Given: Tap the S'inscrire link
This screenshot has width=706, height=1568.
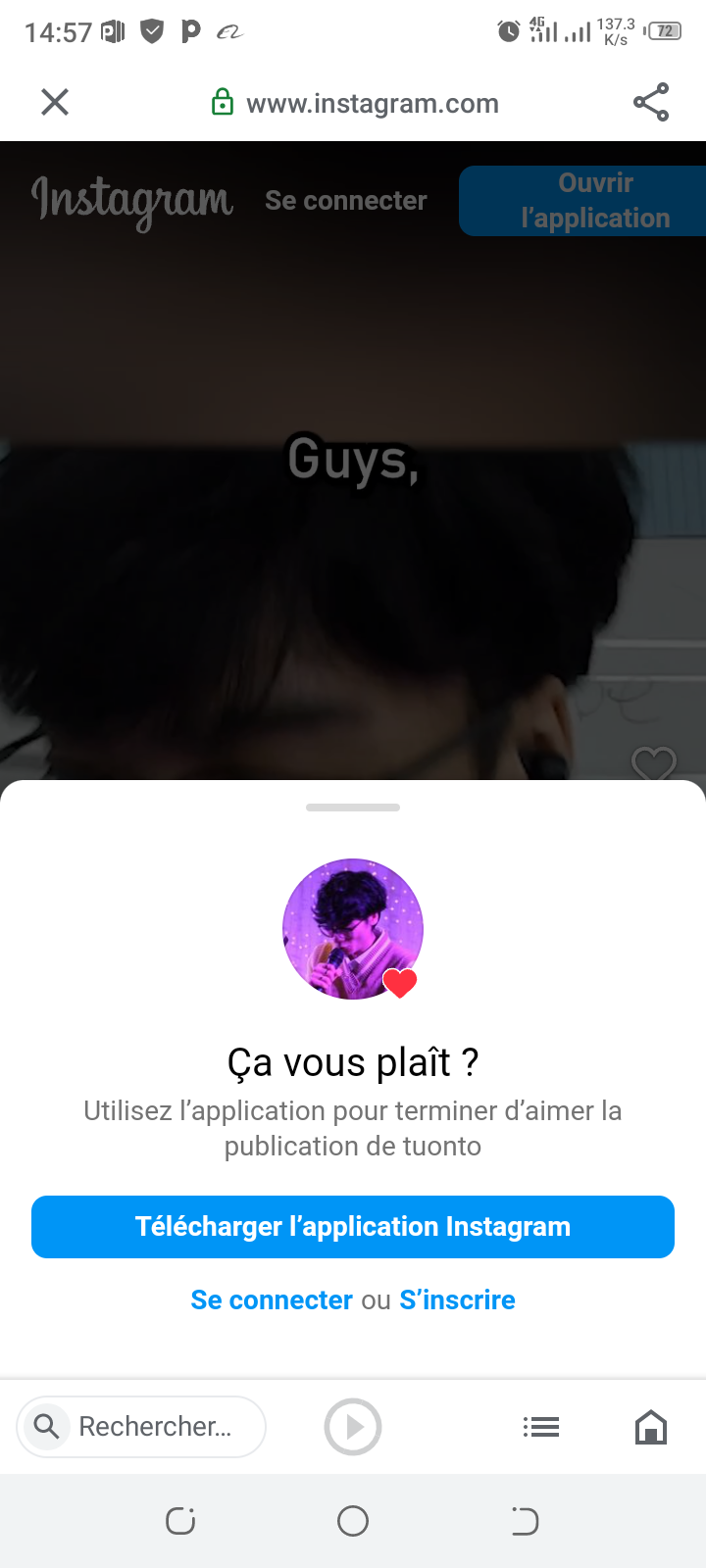Looking at the screenshot, I should click(x=457, y=1299).
